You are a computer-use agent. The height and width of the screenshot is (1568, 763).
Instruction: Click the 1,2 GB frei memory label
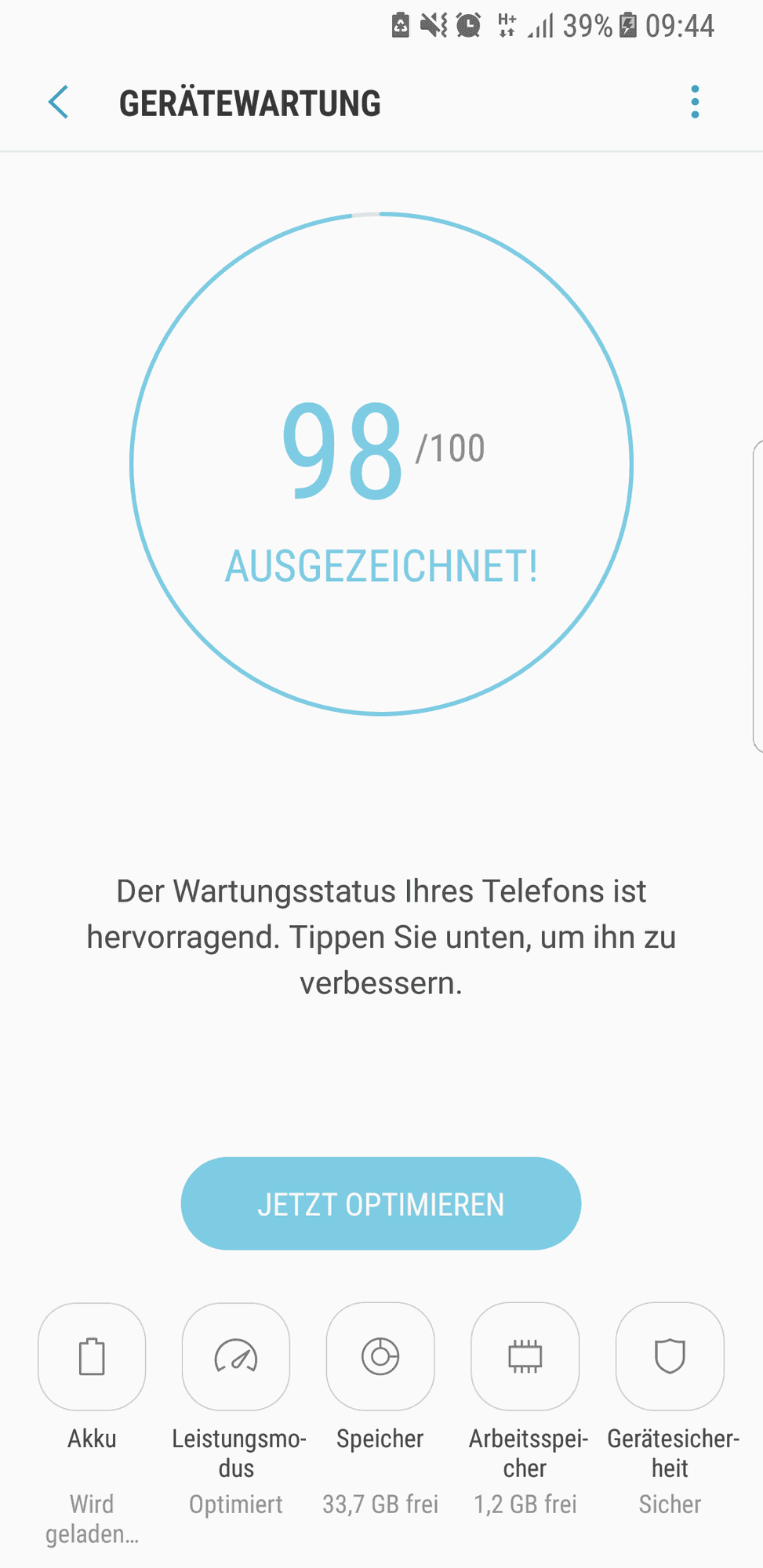click(x=525, y=1504)
